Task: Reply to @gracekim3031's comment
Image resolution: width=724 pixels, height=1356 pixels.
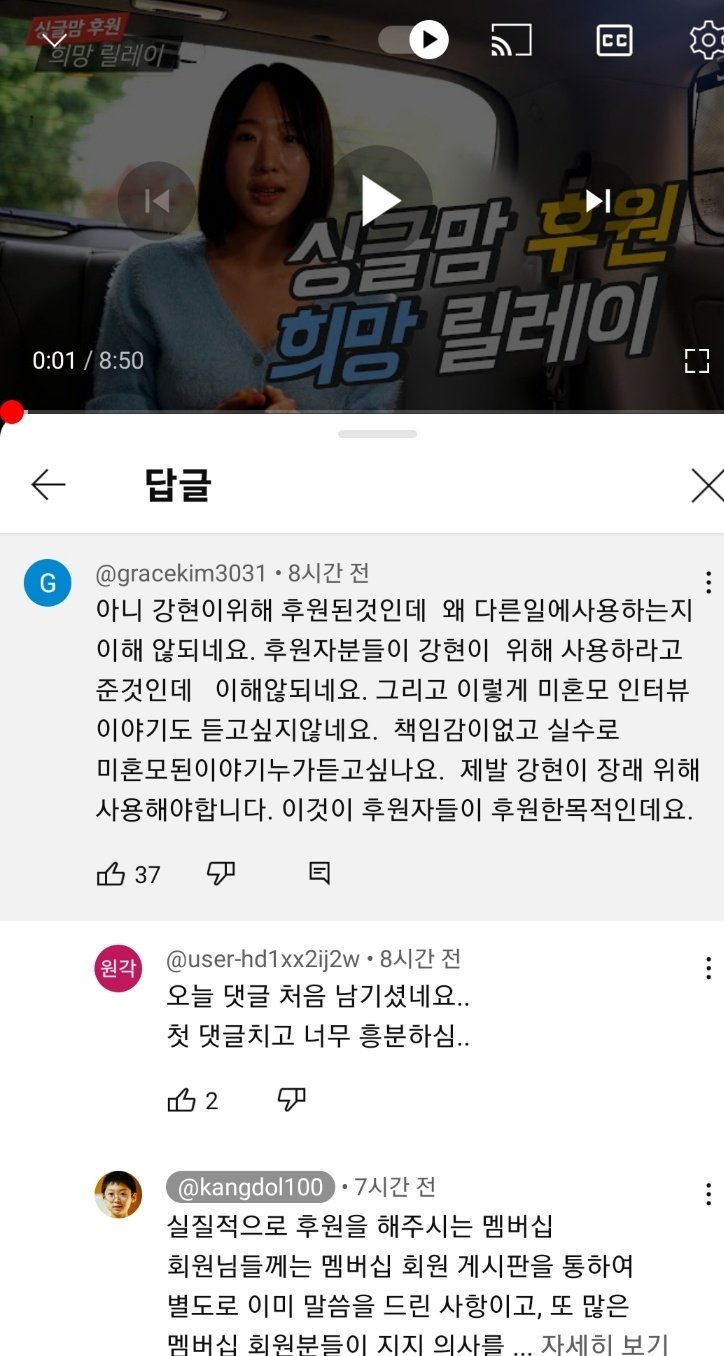Action: click(x=319, y=873)
